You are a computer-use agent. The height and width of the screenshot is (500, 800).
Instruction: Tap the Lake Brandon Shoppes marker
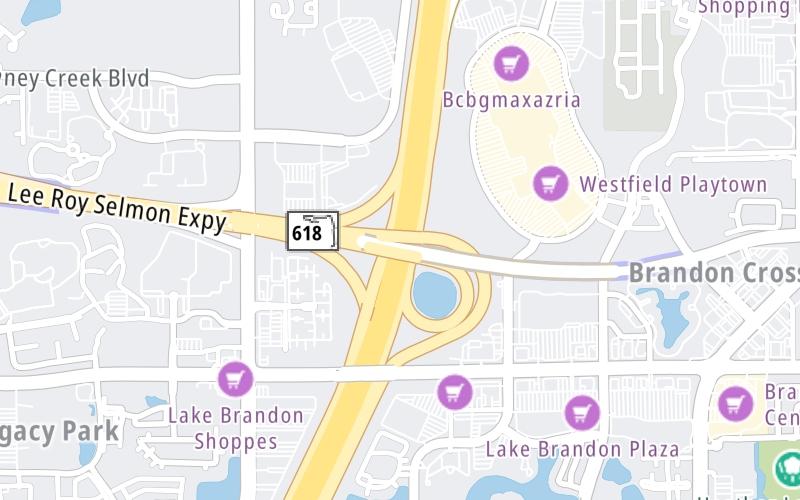coord(235,378)
